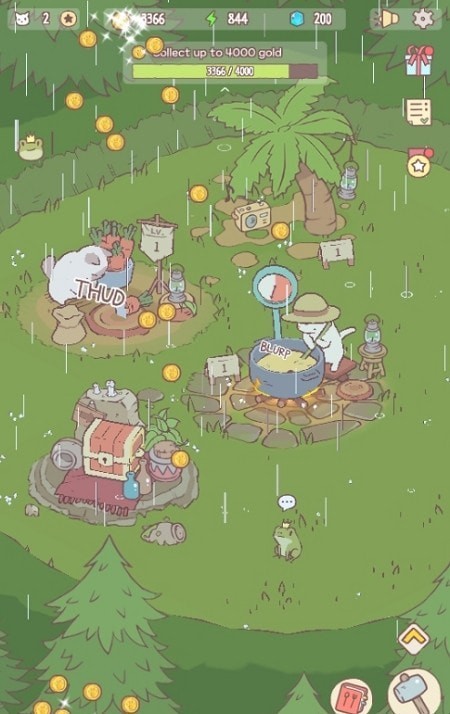Open the star badge event icon
450x714 pixels.
tap(419, 163)
